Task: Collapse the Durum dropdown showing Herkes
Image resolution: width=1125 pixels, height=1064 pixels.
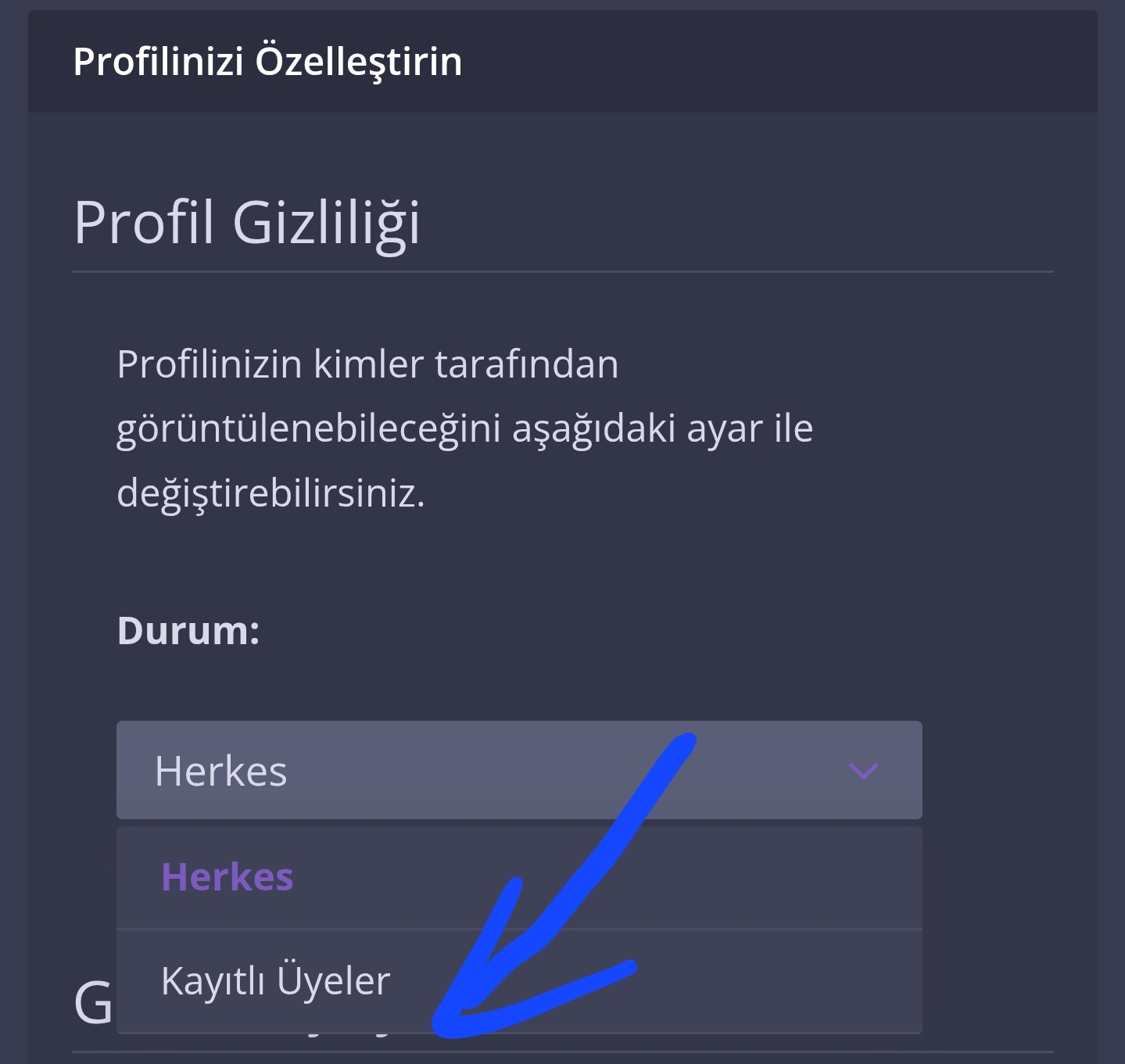Action: point(518,770)
